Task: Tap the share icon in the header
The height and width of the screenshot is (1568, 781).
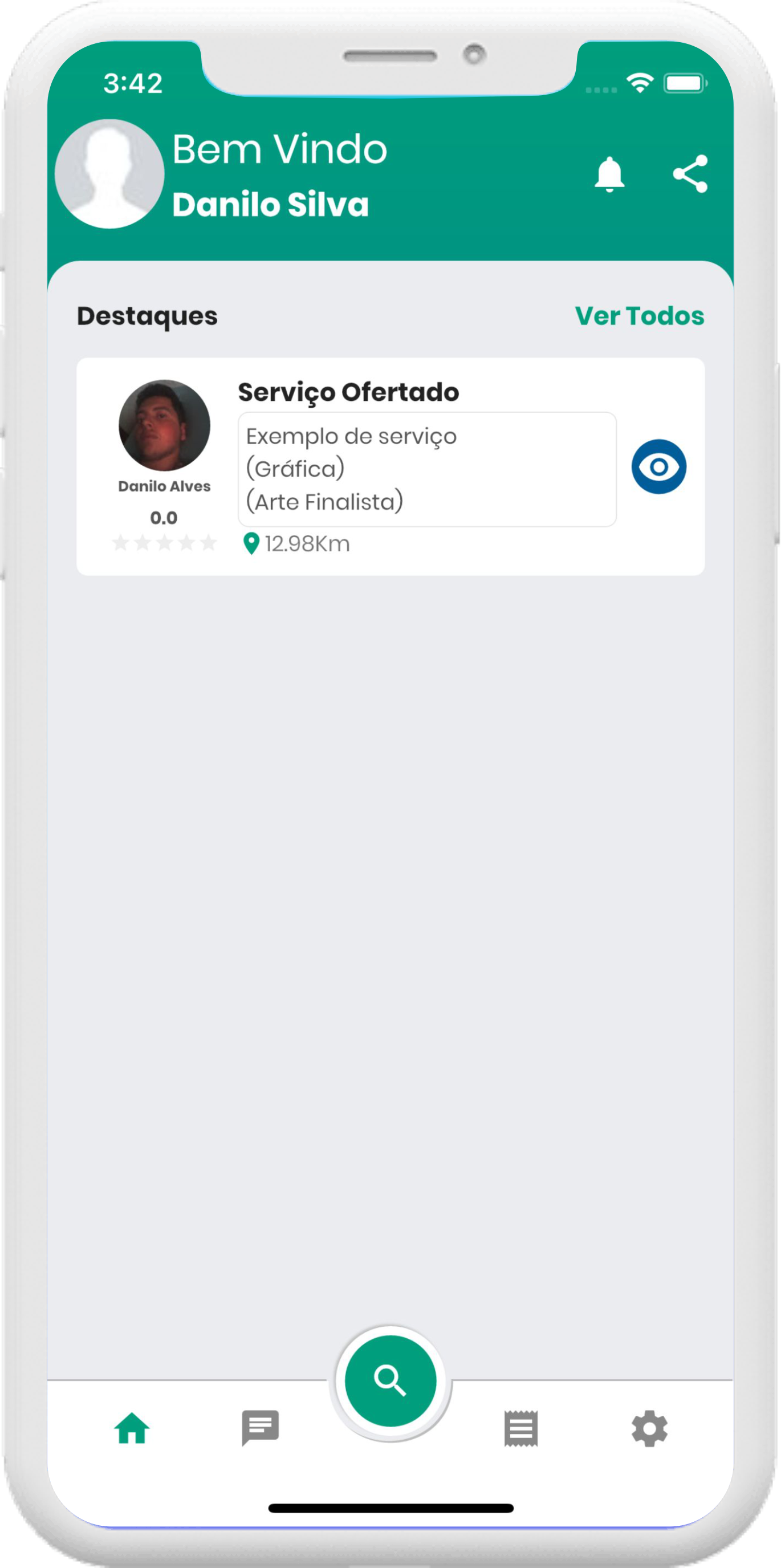Action: coord(690,173)
